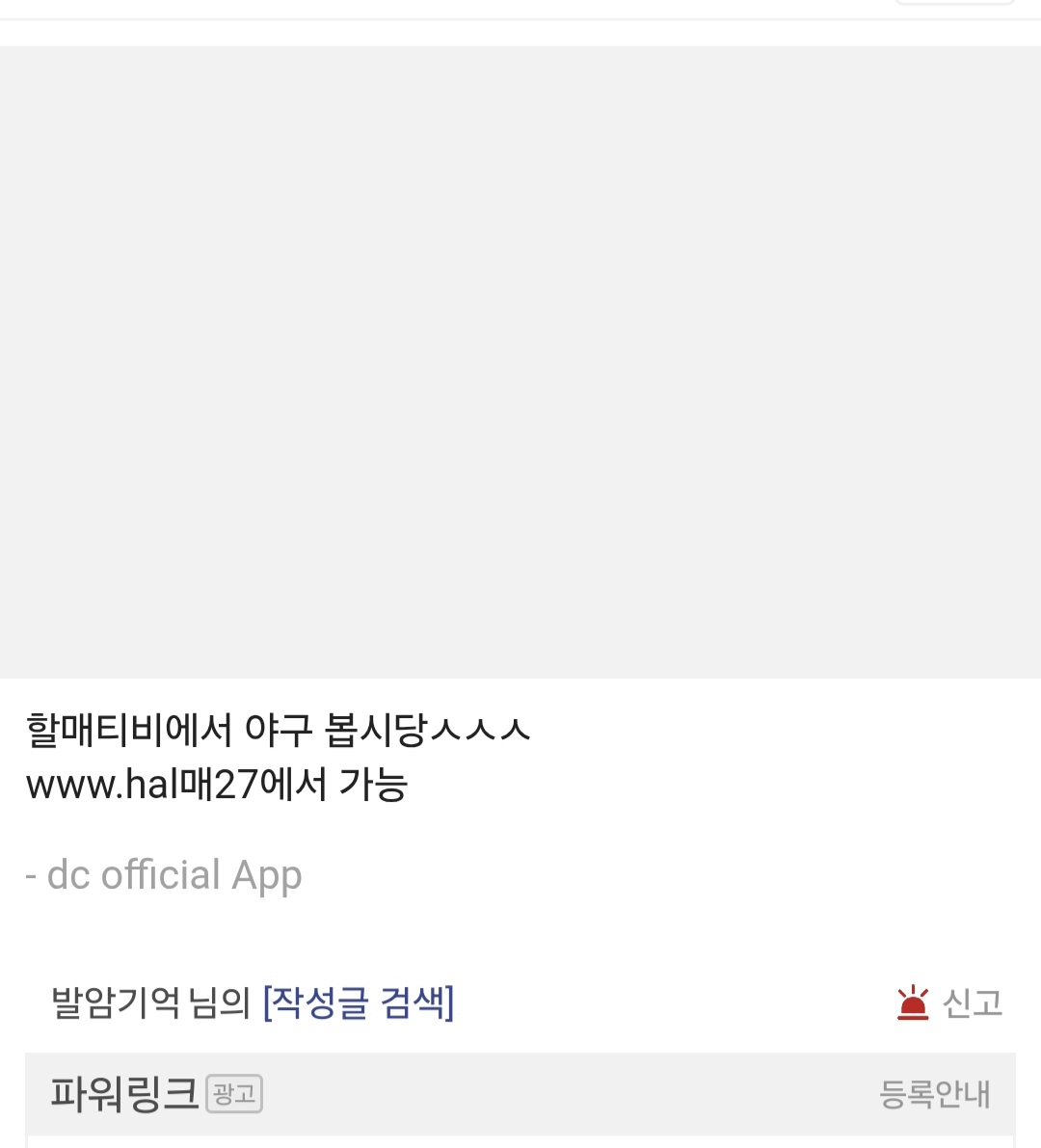Open the 작성글 검색 link for 발암기억
Screen dimensions: 1041x1148
tap(358, 1002)
